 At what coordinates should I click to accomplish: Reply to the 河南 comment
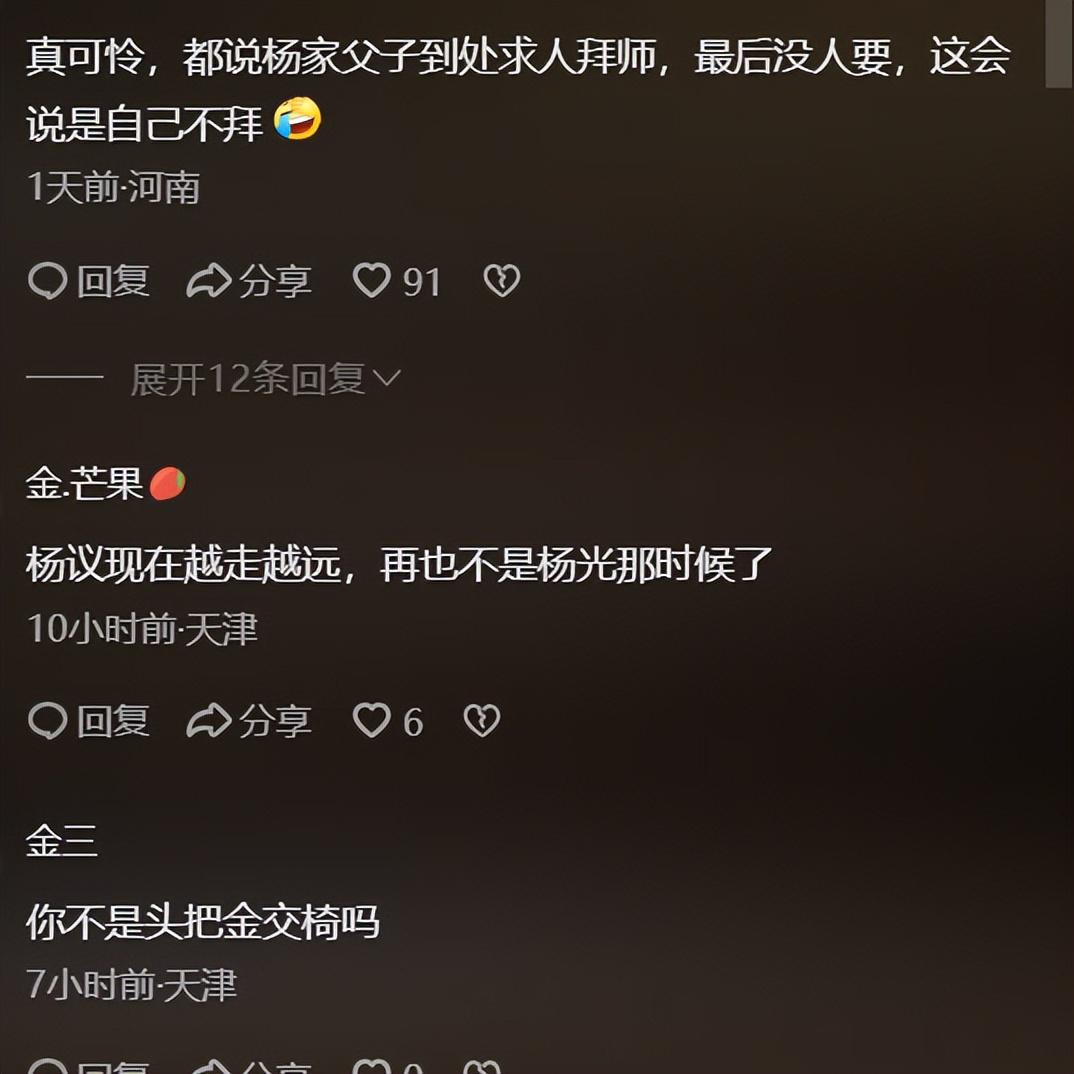88,281
